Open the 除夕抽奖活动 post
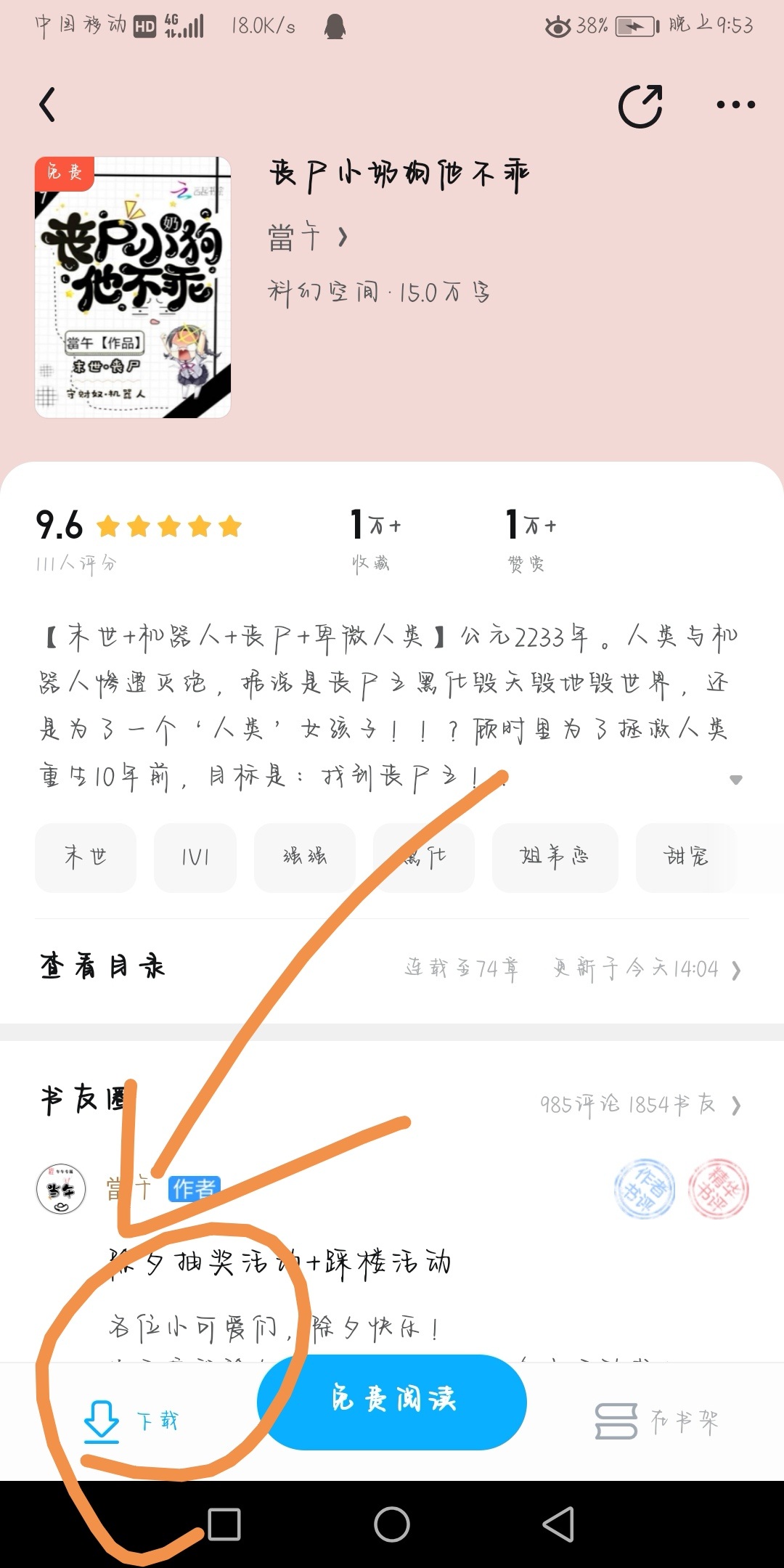This screenshot has height=1568, width=784. pos(279,1262)
